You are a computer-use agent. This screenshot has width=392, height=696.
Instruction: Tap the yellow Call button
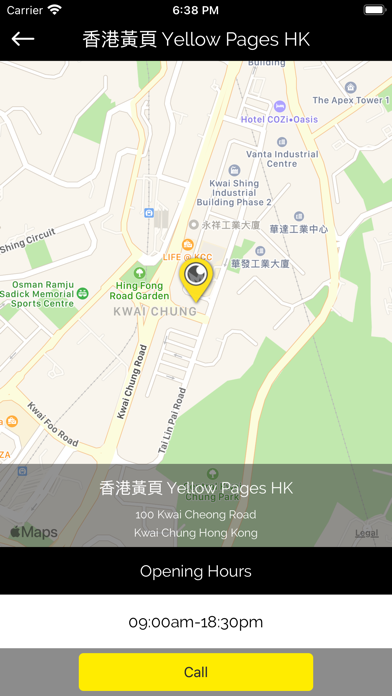(x=196, y=672)
